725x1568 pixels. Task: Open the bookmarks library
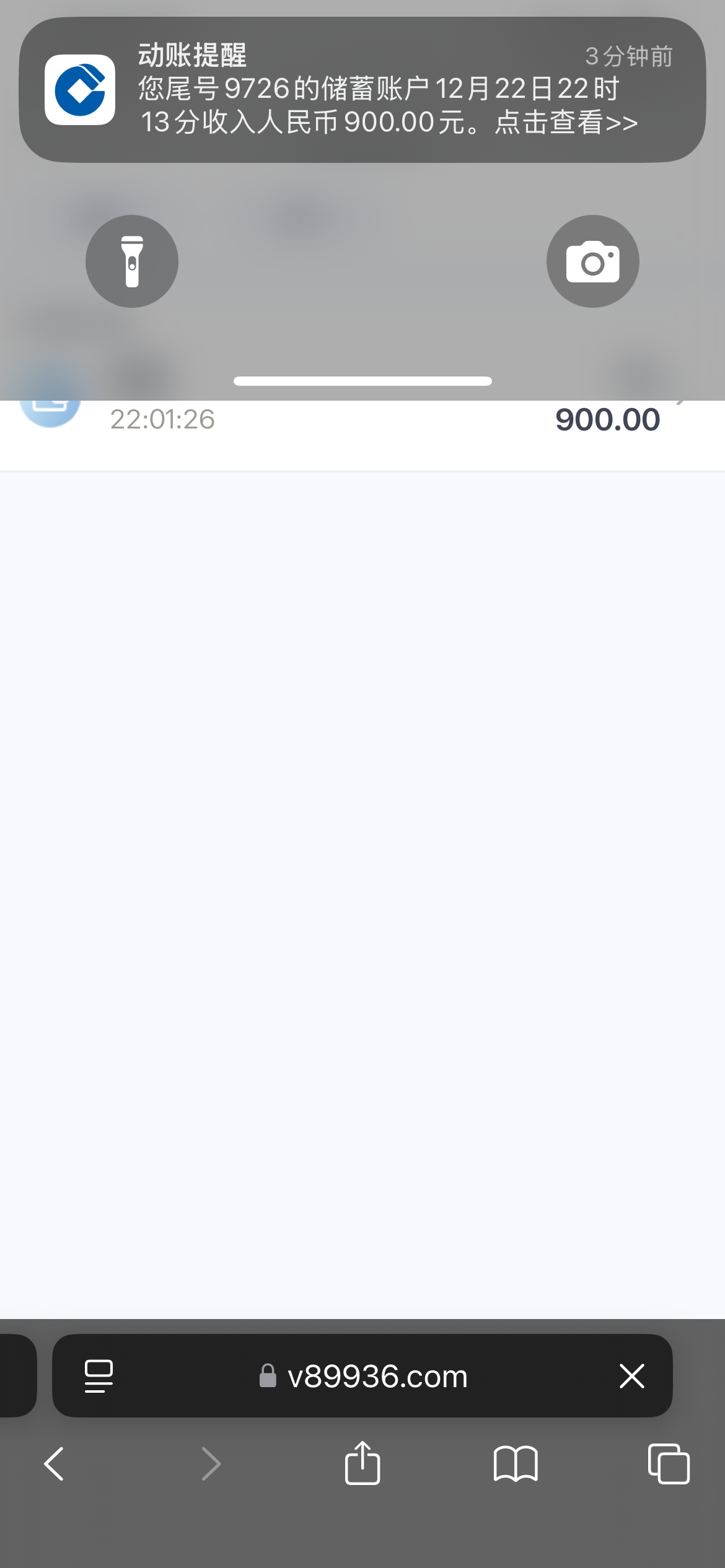[x=516, y=1464]
